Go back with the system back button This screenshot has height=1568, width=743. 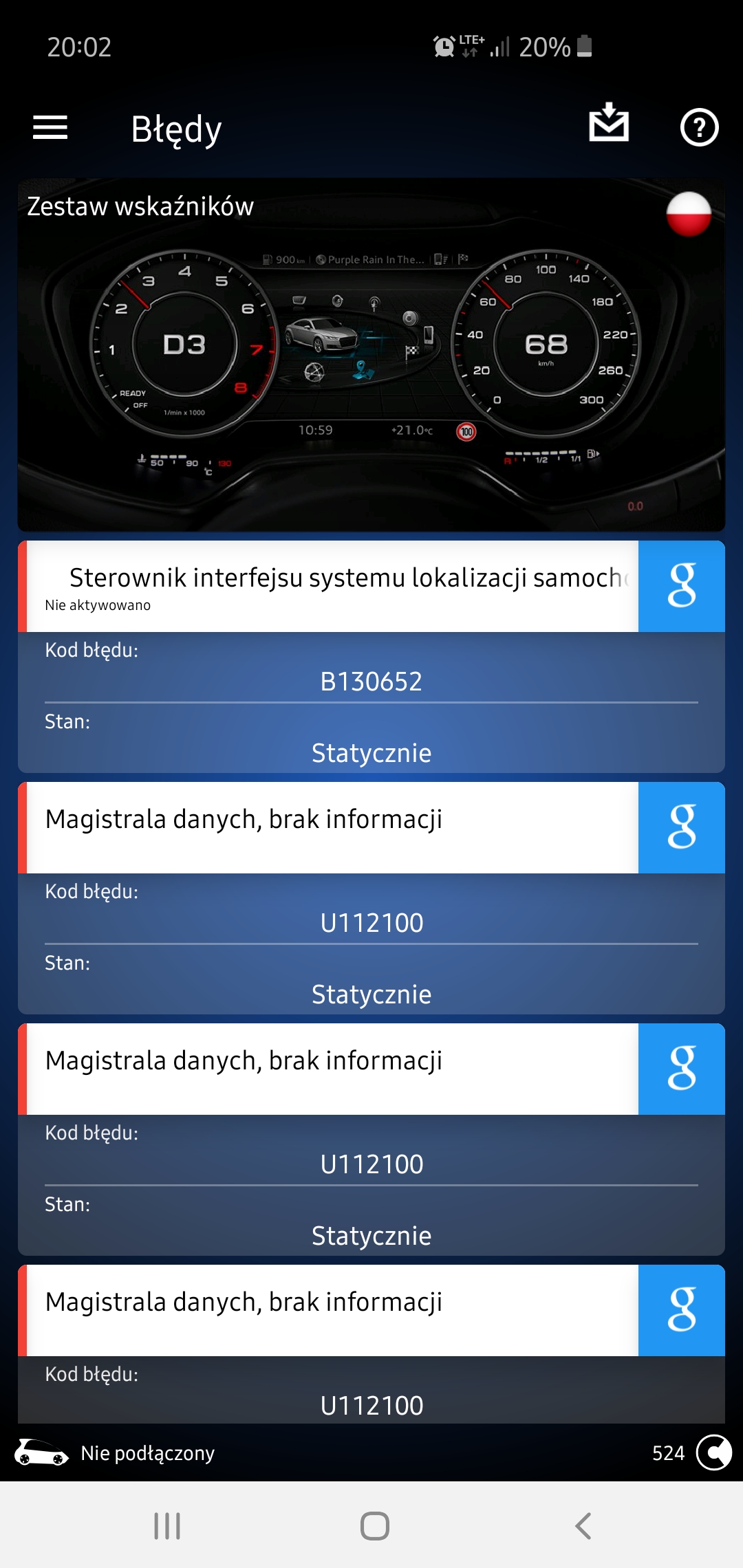[583, 1525]
